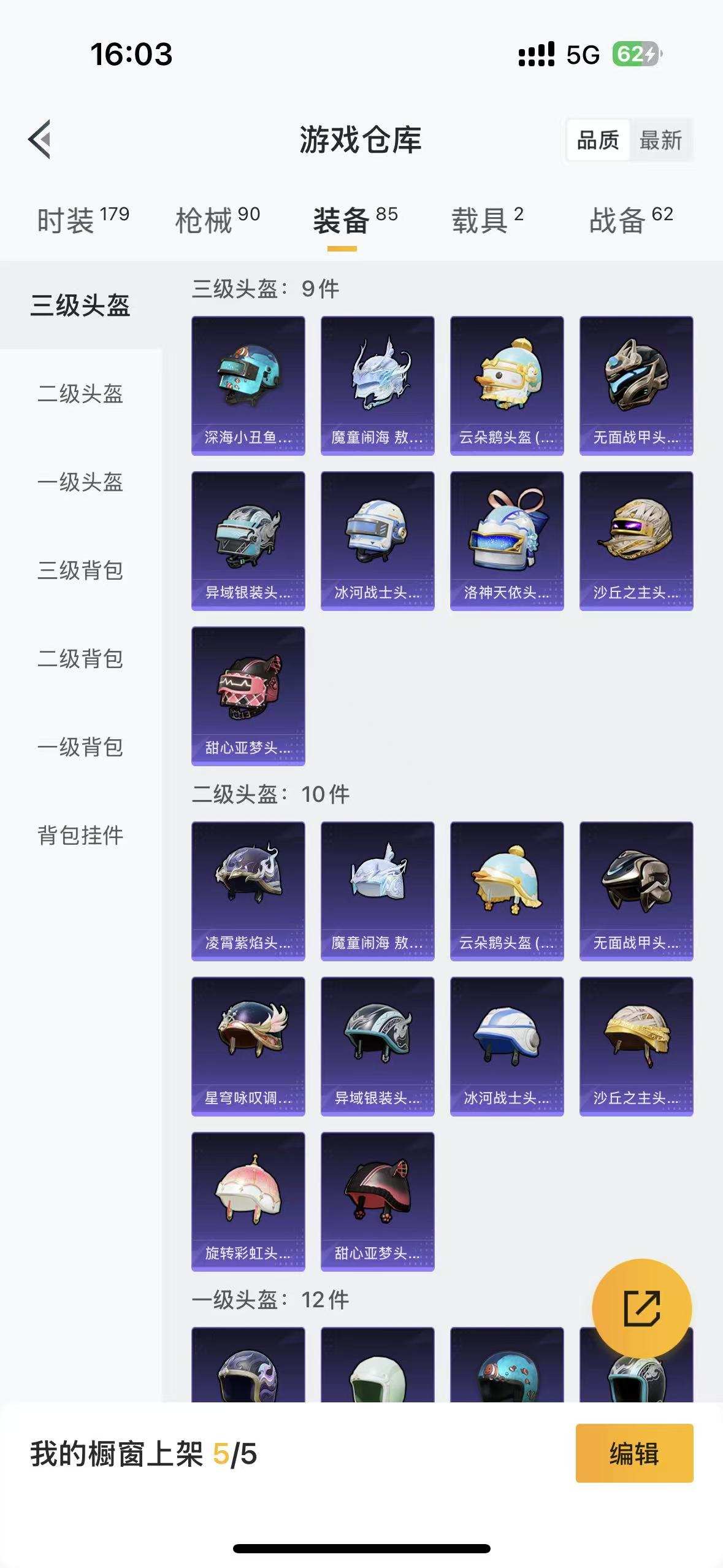Jump to the 二级背包 category

click(80, 659)
